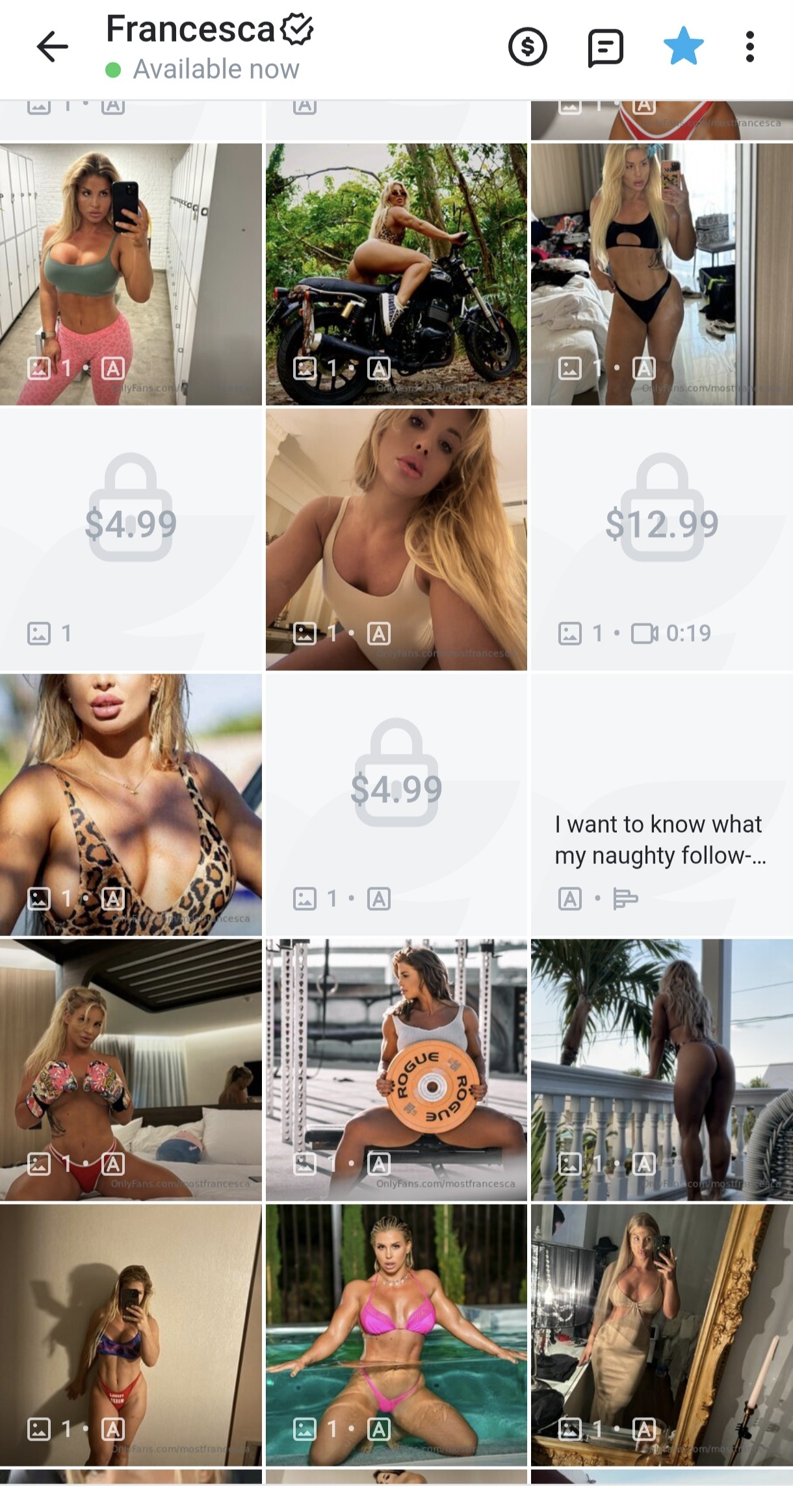Open the motorcycle photo post
The width and height of the screenshot is (793, 1512).
point(396,274)
